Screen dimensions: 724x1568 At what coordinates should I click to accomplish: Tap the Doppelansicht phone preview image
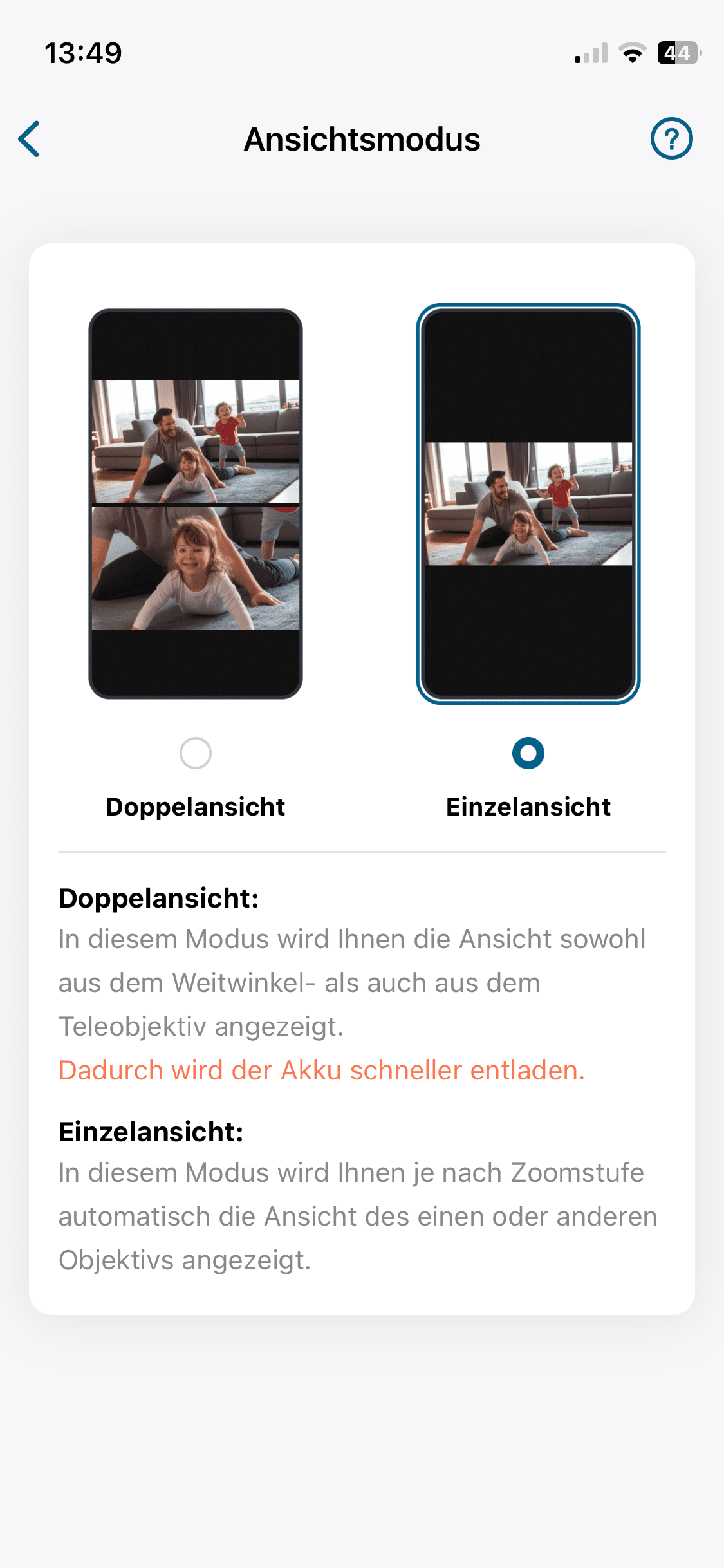click(196, 503)
